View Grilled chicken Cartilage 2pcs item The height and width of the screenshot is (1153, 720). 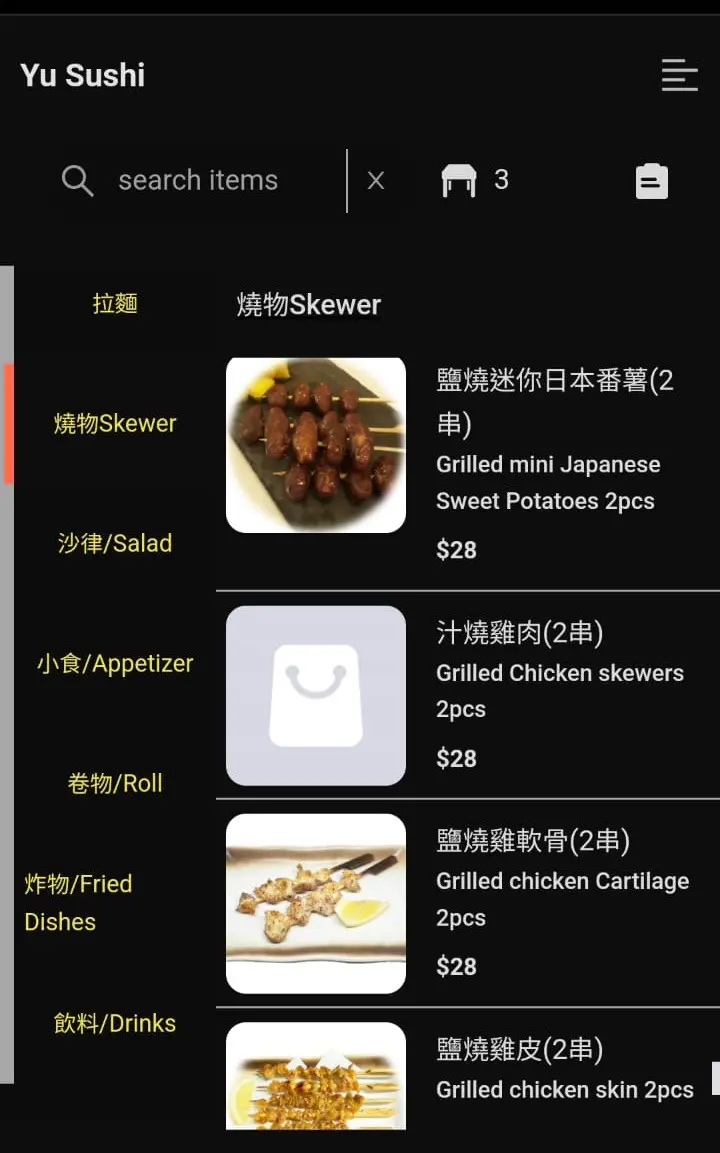(x=468, y=903)
